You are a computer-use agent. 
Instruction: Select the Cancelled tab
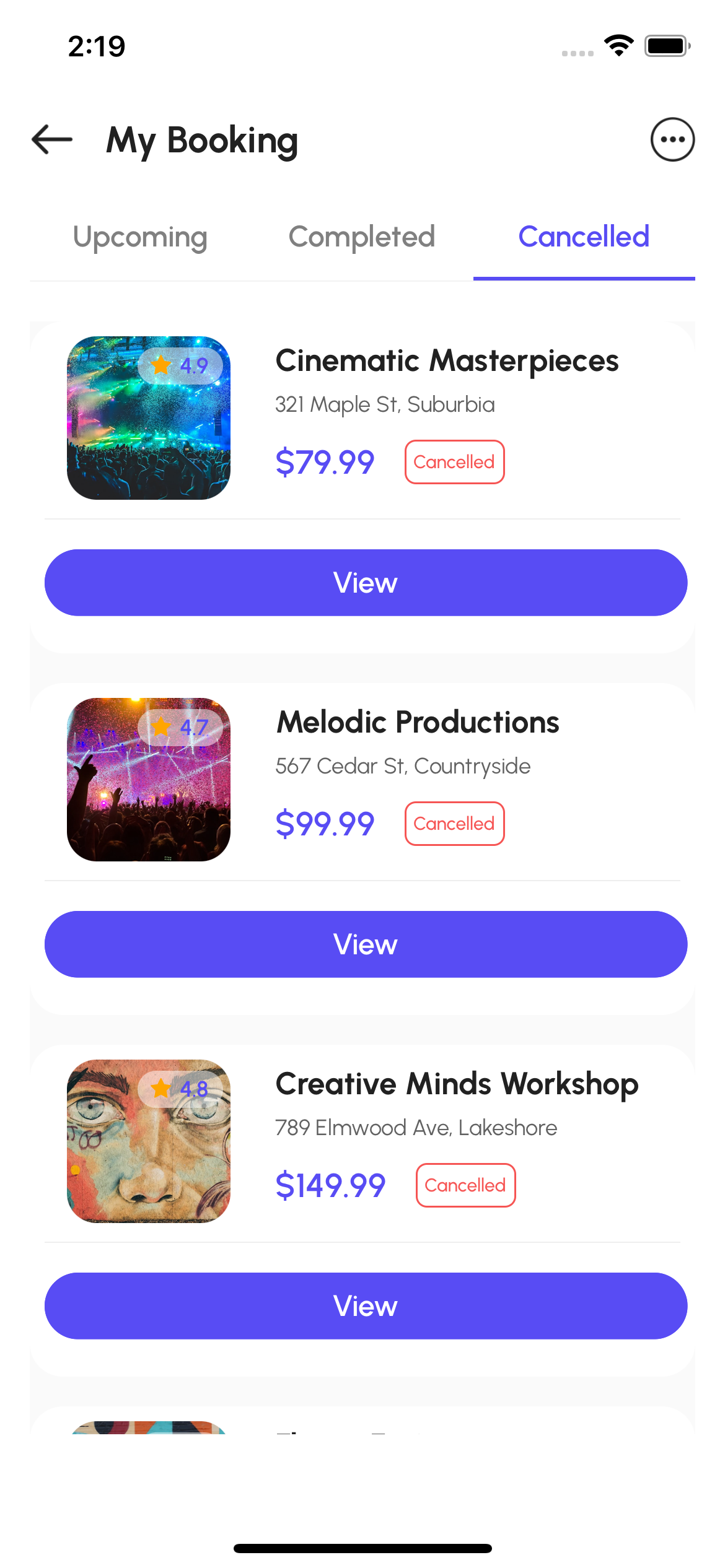584,237
